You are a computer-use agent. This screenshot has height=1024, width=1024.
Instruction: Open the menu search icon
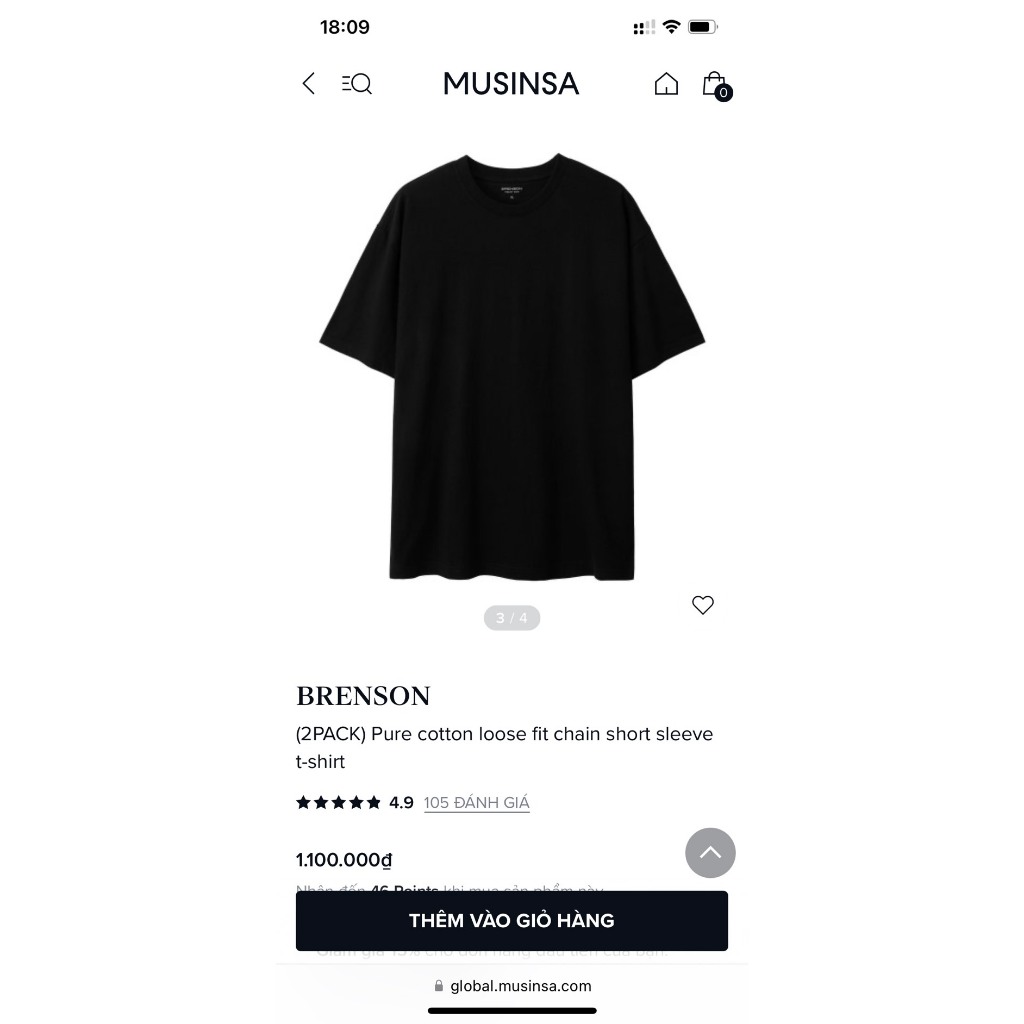(357, 84)
